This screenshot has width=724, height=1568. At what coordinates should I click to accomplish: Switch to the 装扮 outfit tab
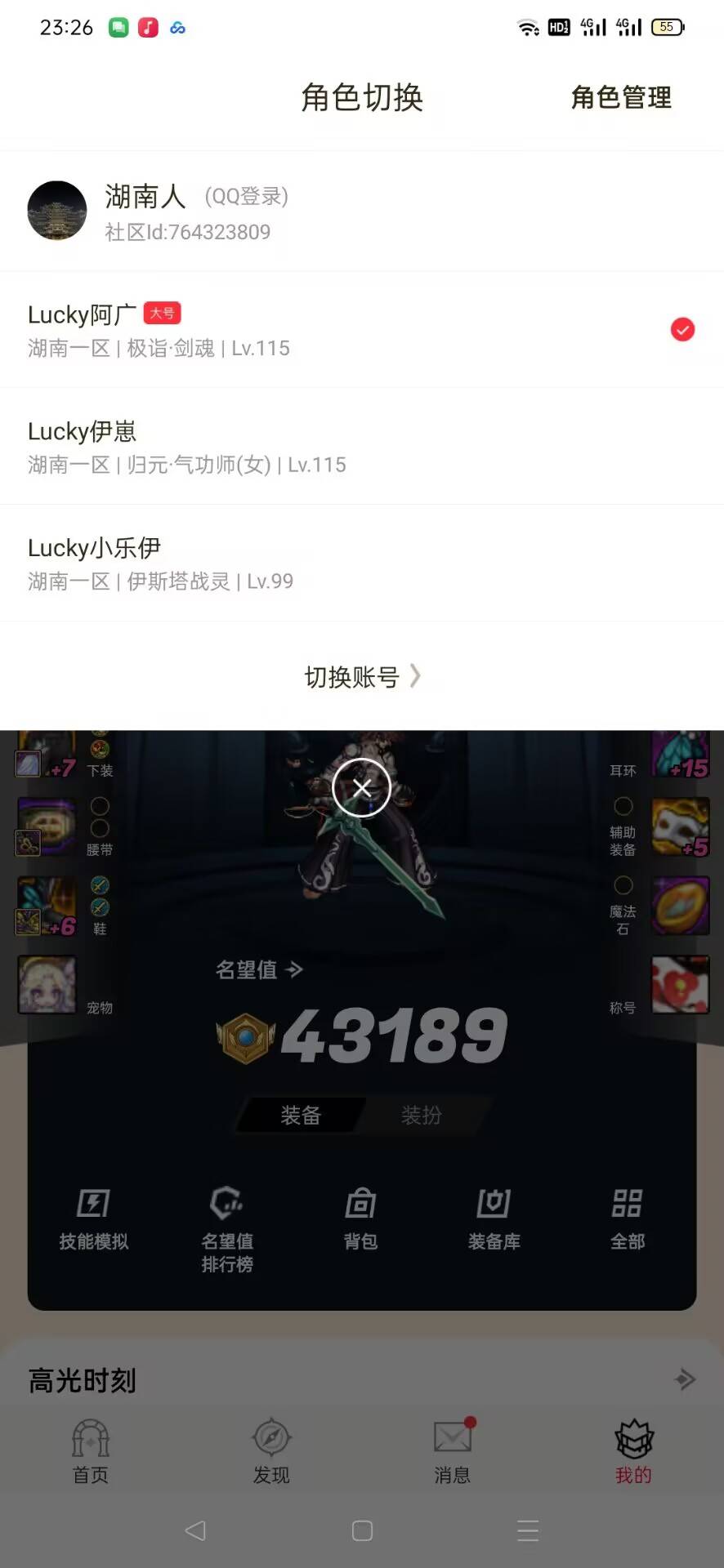click(x=420, y=1114)
